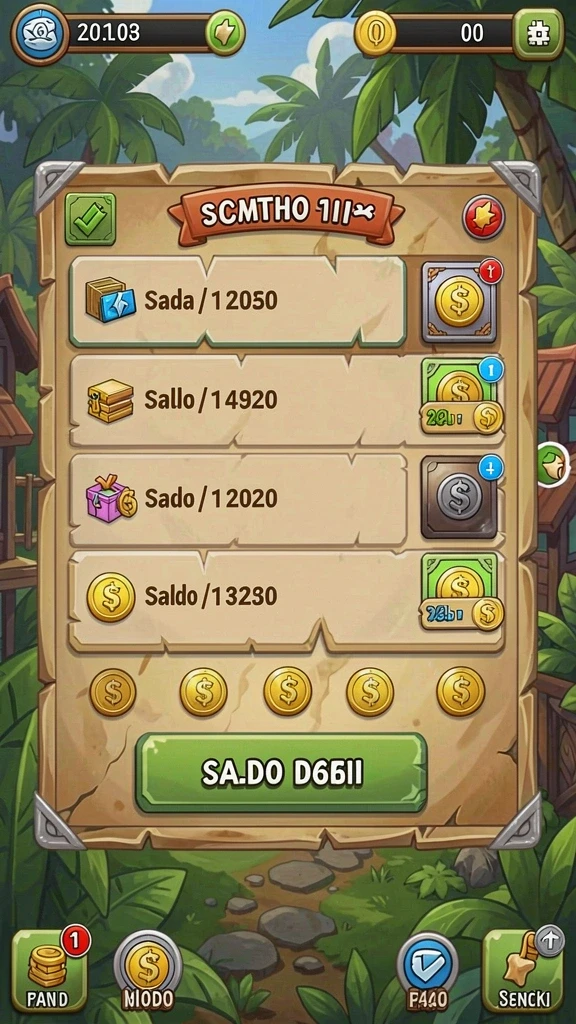Open settings from the top gear button

pos(538,34)
